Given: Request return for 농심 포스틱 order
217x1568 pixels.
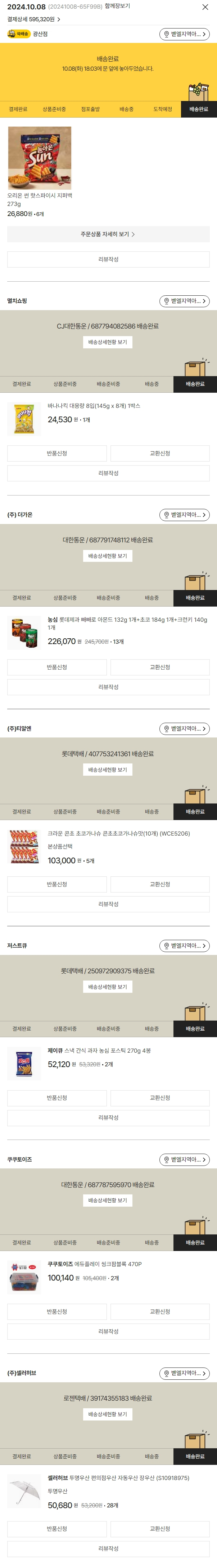Looking at the screenshot, I should (56, 1097).
